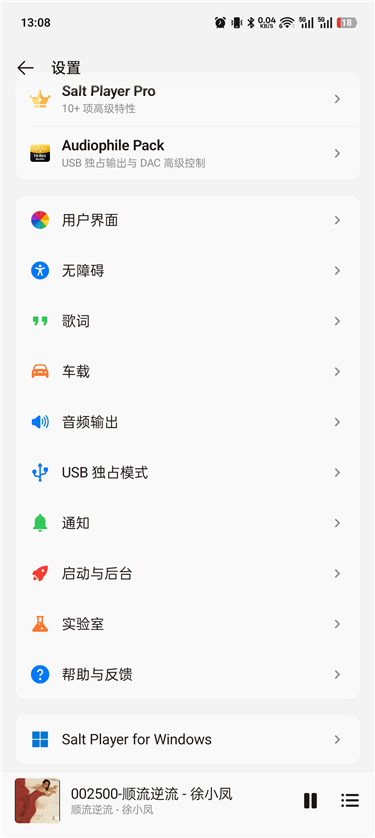Go back from the 设置 page
Screen dimensions: 375x838
(25, 68)
